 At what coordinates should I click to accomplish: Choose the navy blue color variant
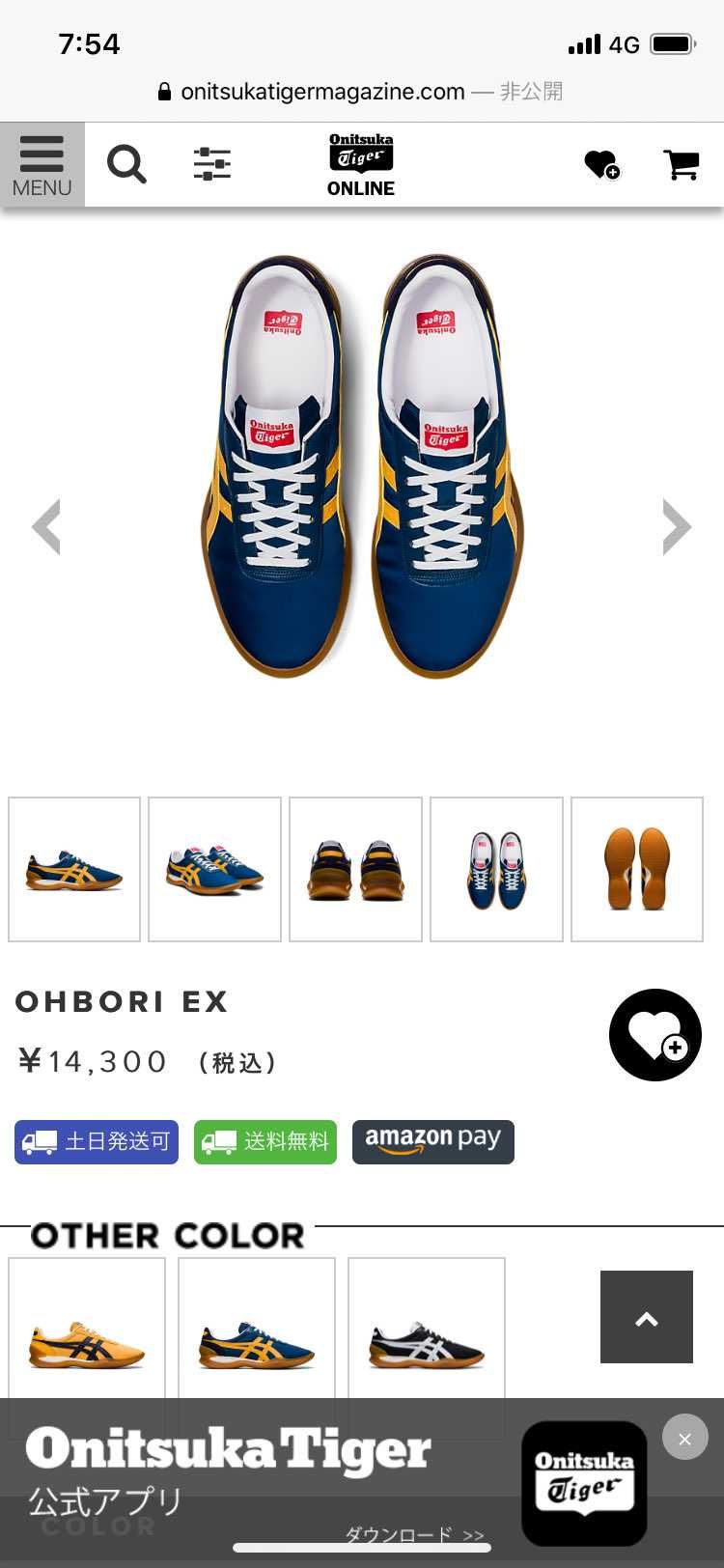[x=257, y=1344]
